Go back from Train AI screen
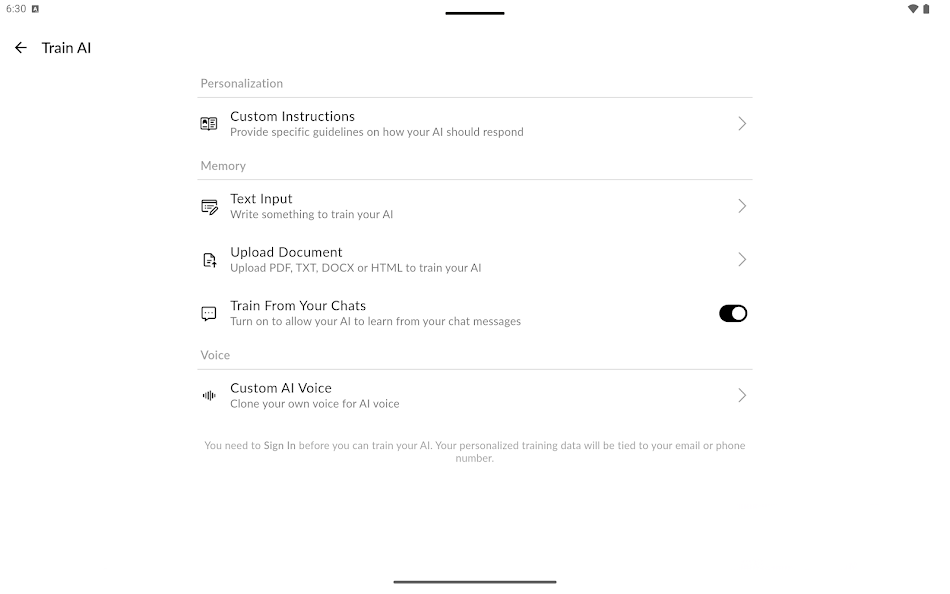 tap(21, 48)
